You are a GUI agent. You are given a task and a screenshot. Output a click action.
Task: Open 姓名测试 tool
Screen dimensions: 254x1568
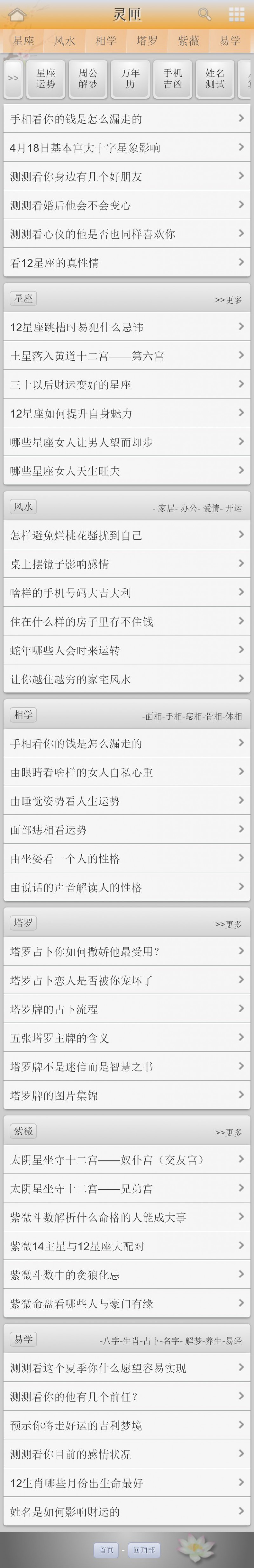click(215, 79)
